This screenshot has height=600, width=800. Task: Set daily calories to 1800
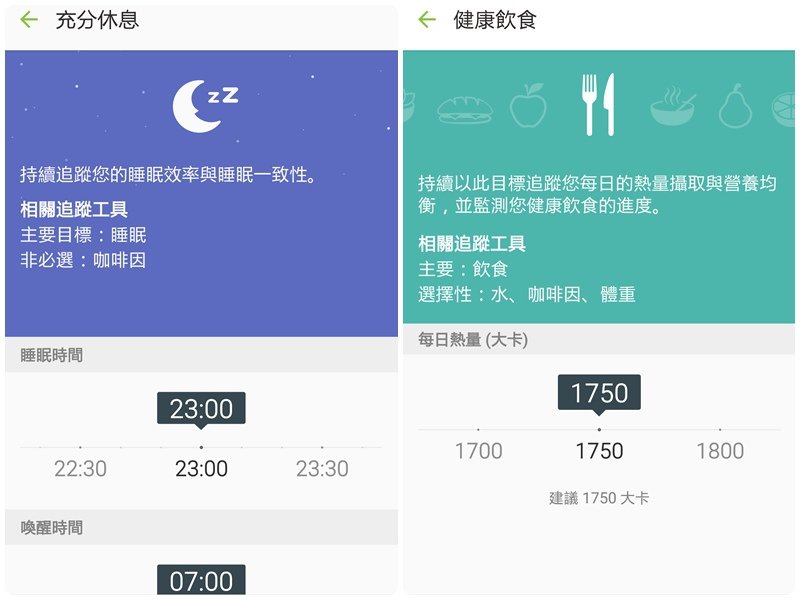[x=720, y=451]
